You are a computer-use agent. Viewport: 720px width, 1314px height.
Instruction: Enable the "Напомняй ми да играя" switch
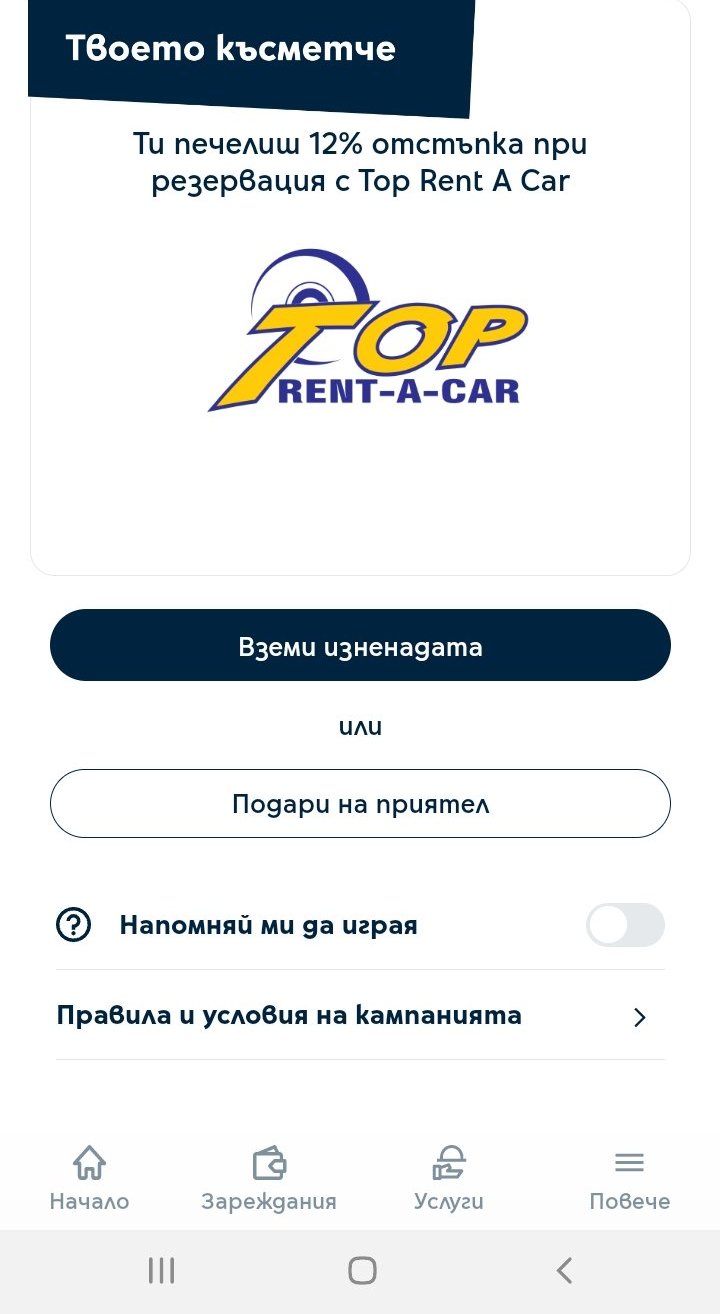tap(625, 925)
